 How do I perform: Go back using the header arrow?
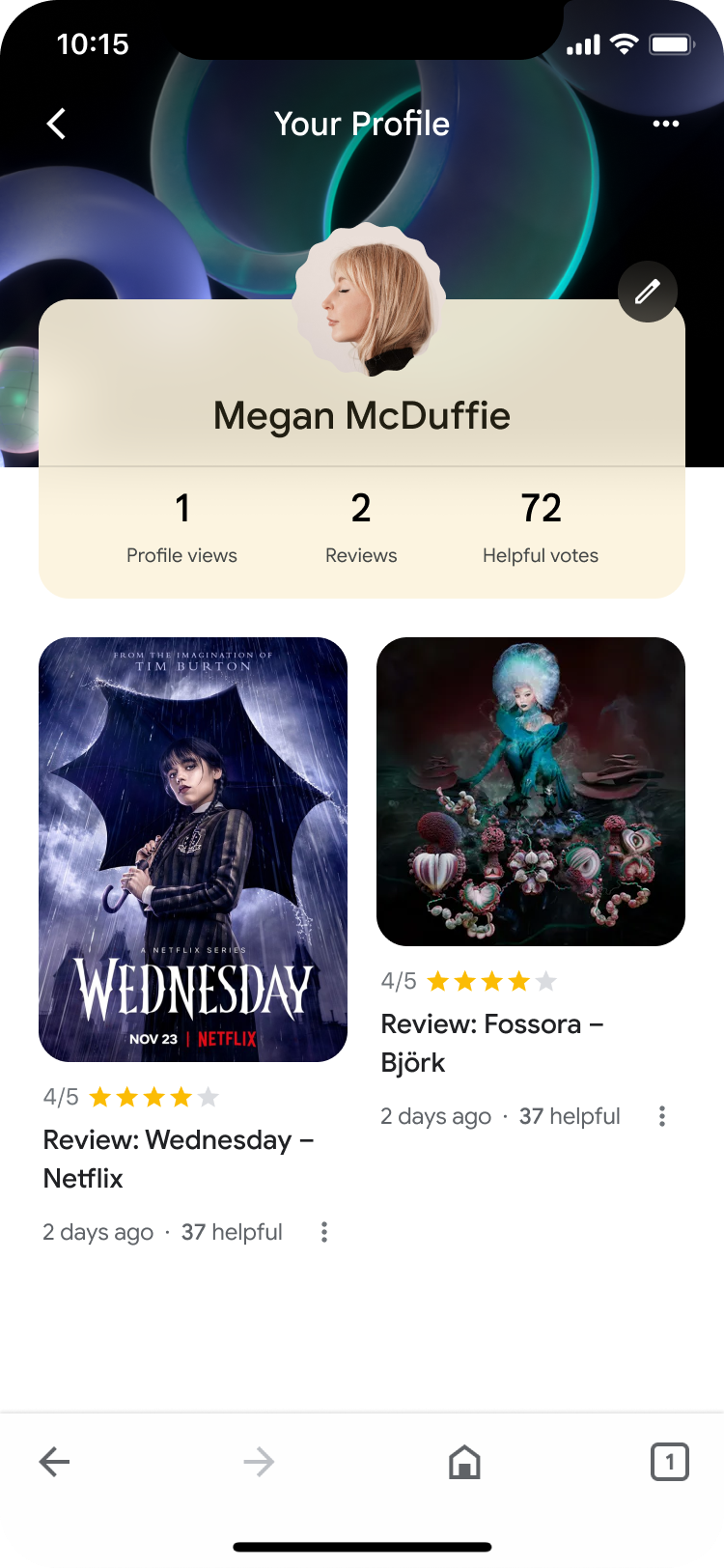57,124
